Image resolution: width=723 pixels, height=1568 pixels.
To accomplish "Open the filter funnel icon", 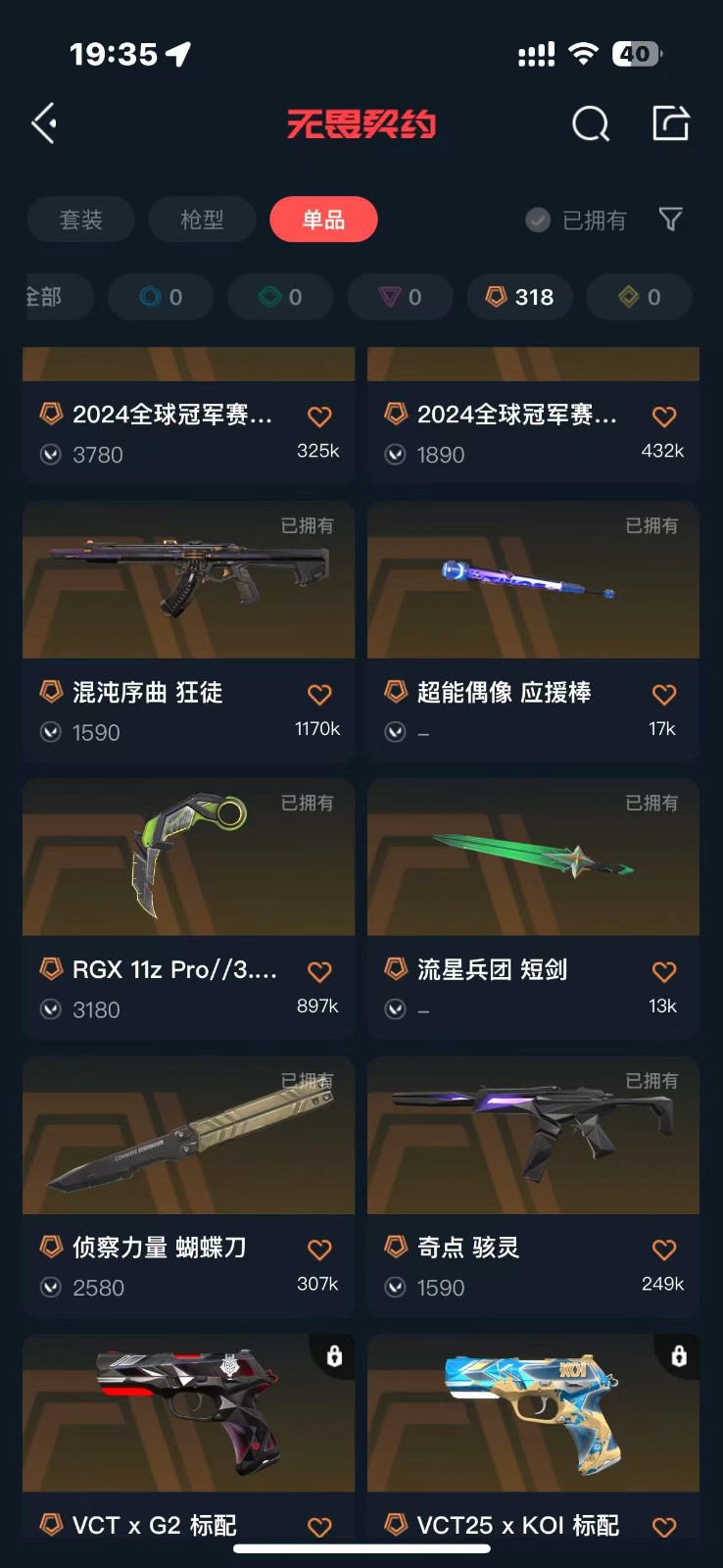I will tap(671, 220).
